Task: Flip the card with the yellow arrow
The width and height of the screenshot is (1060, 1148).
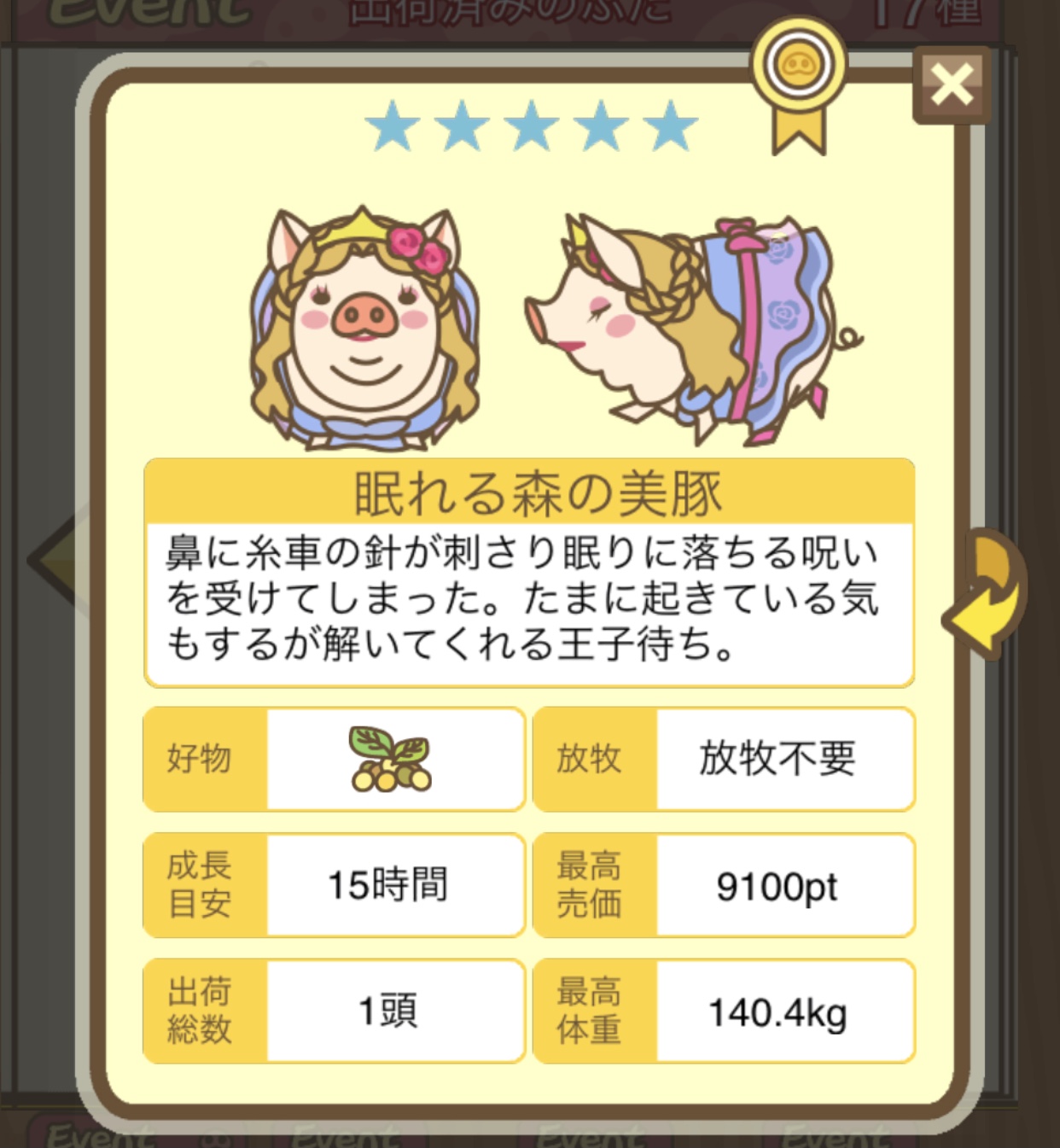Action: click(x=986, y=593)
